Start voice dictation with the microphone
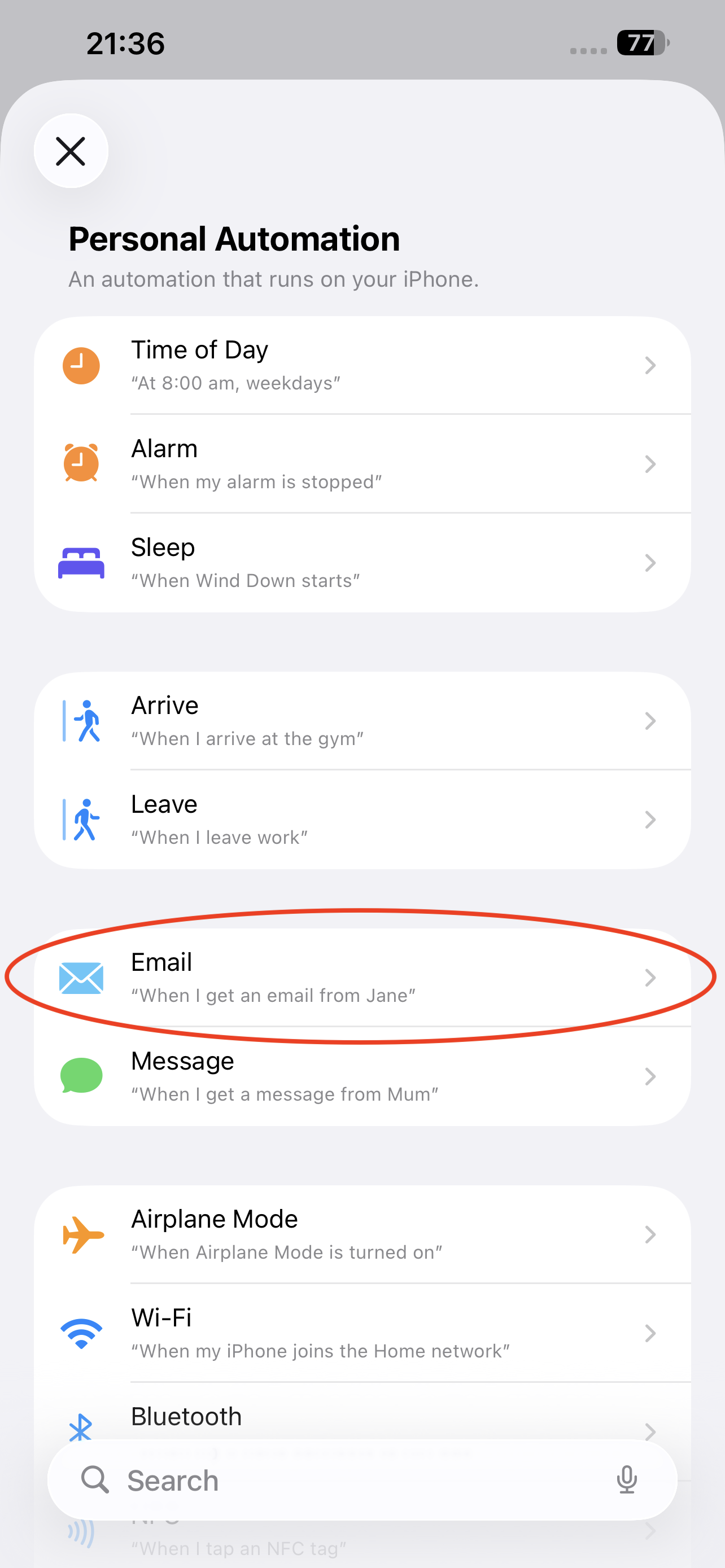The height and width of the screenshot is (1568, 725). pos(626,1481)
